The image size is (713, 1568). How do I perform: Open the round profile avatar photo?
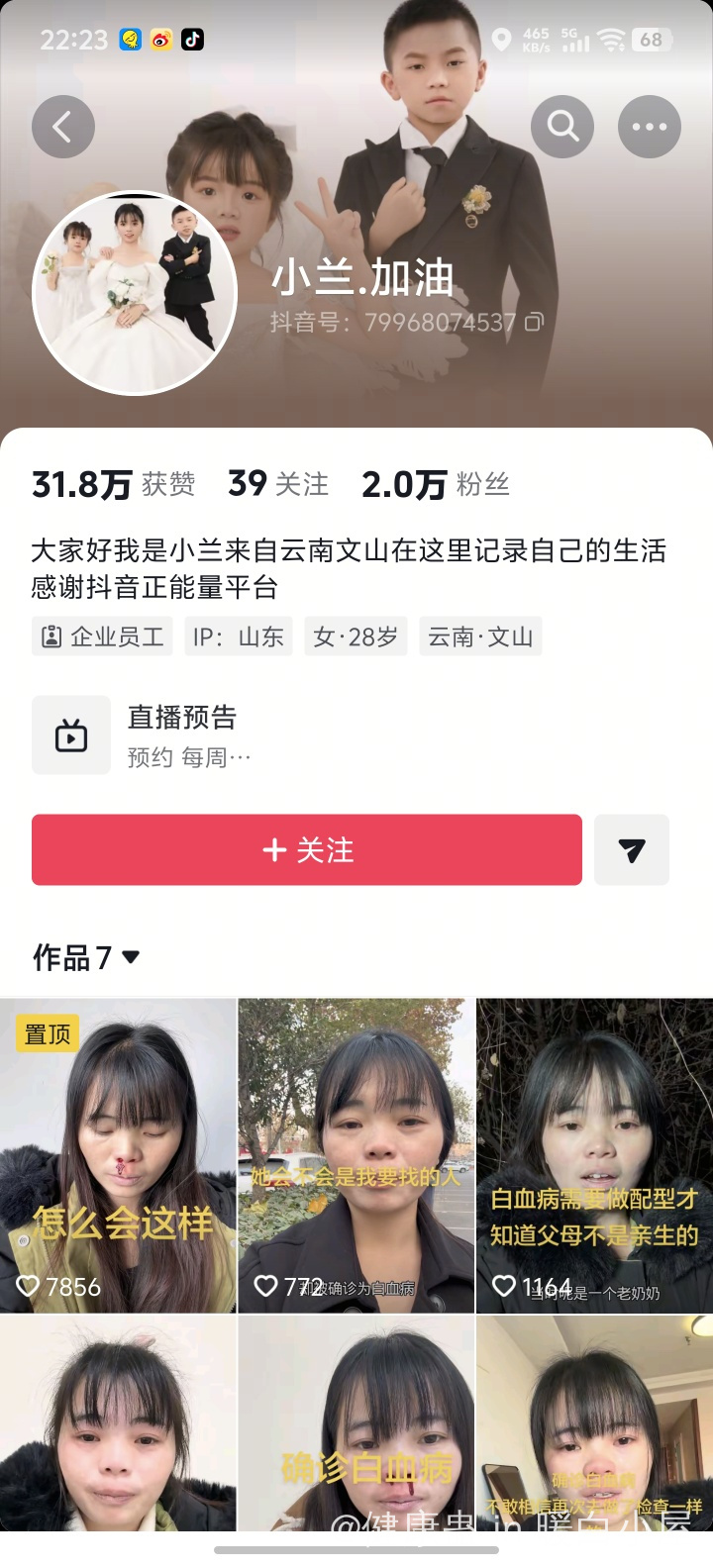point(136,293)
